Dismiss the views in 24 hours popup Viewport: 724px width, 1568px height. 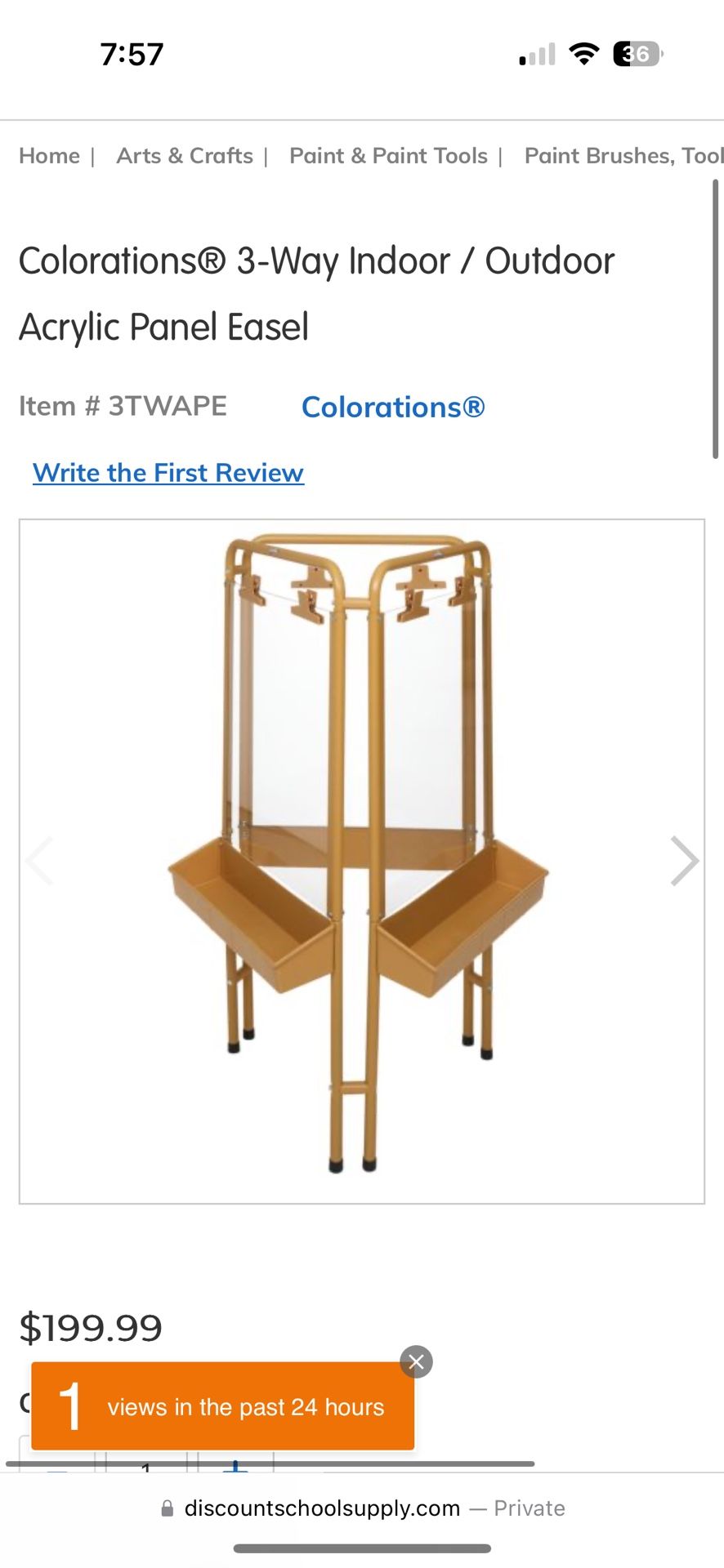click(416, 1361)
